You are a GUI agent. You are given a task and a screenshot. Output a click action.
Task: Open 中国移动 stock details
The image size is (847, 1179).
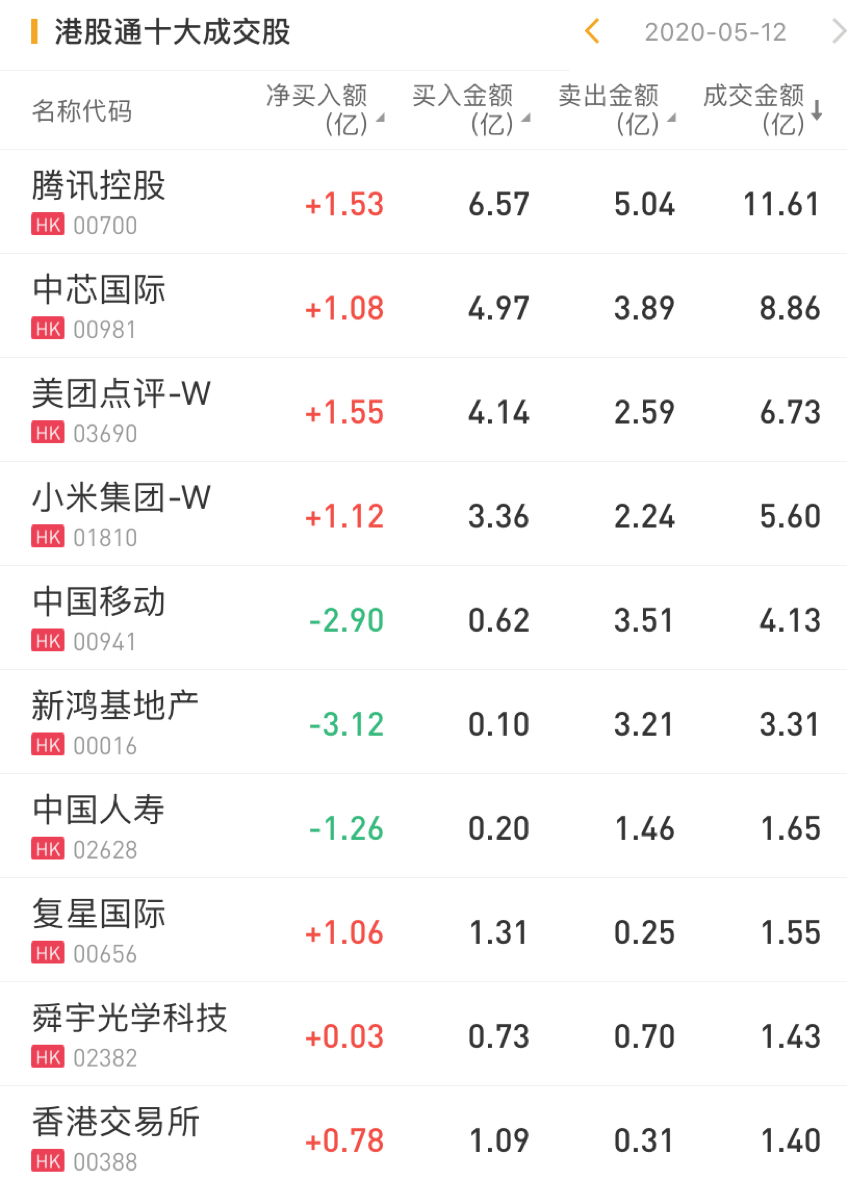click(x=98, y=602)
